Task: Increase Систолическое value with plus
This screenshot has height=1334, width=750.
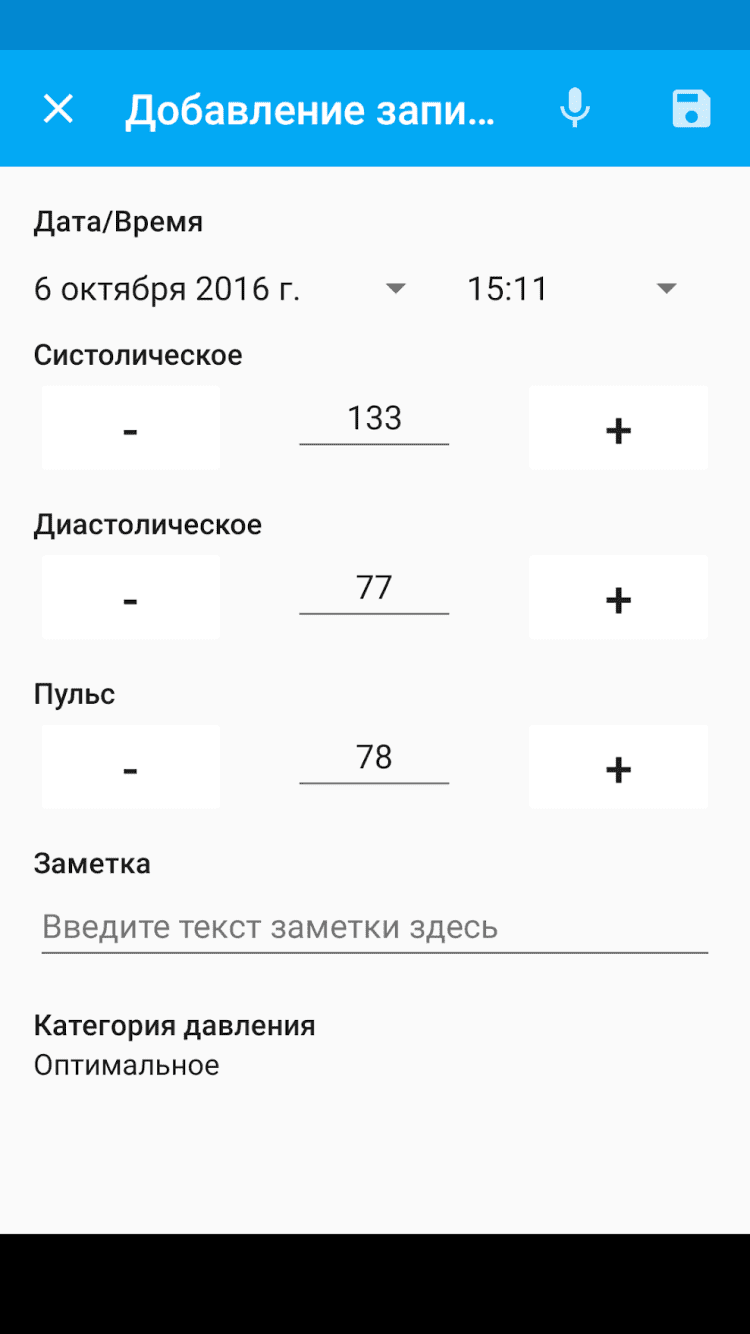Action: click(618, 429)
